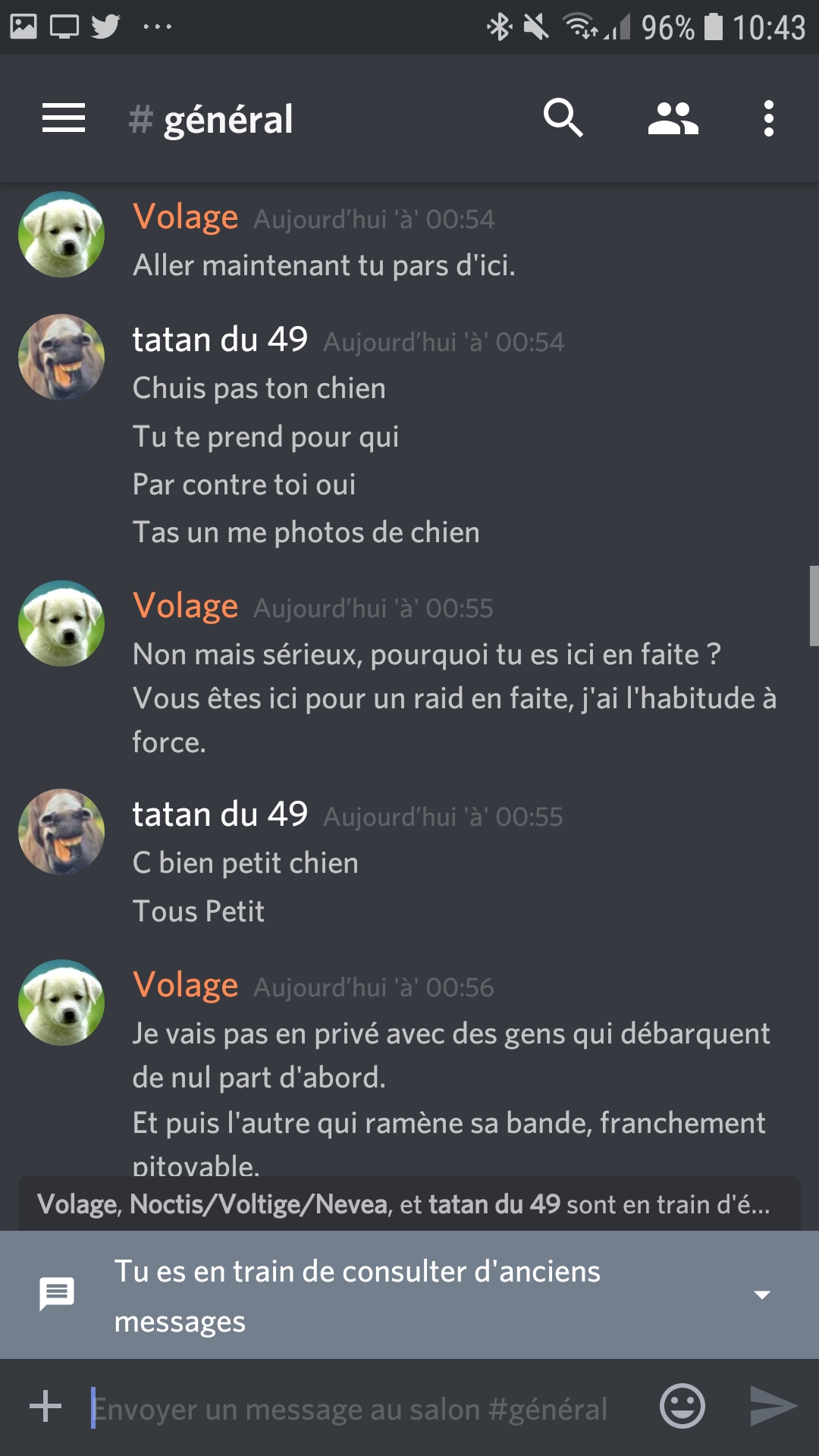This screenshot has width=819, height=1456.
Task: Send the message with arrow icon
Action: (772, 1406)
